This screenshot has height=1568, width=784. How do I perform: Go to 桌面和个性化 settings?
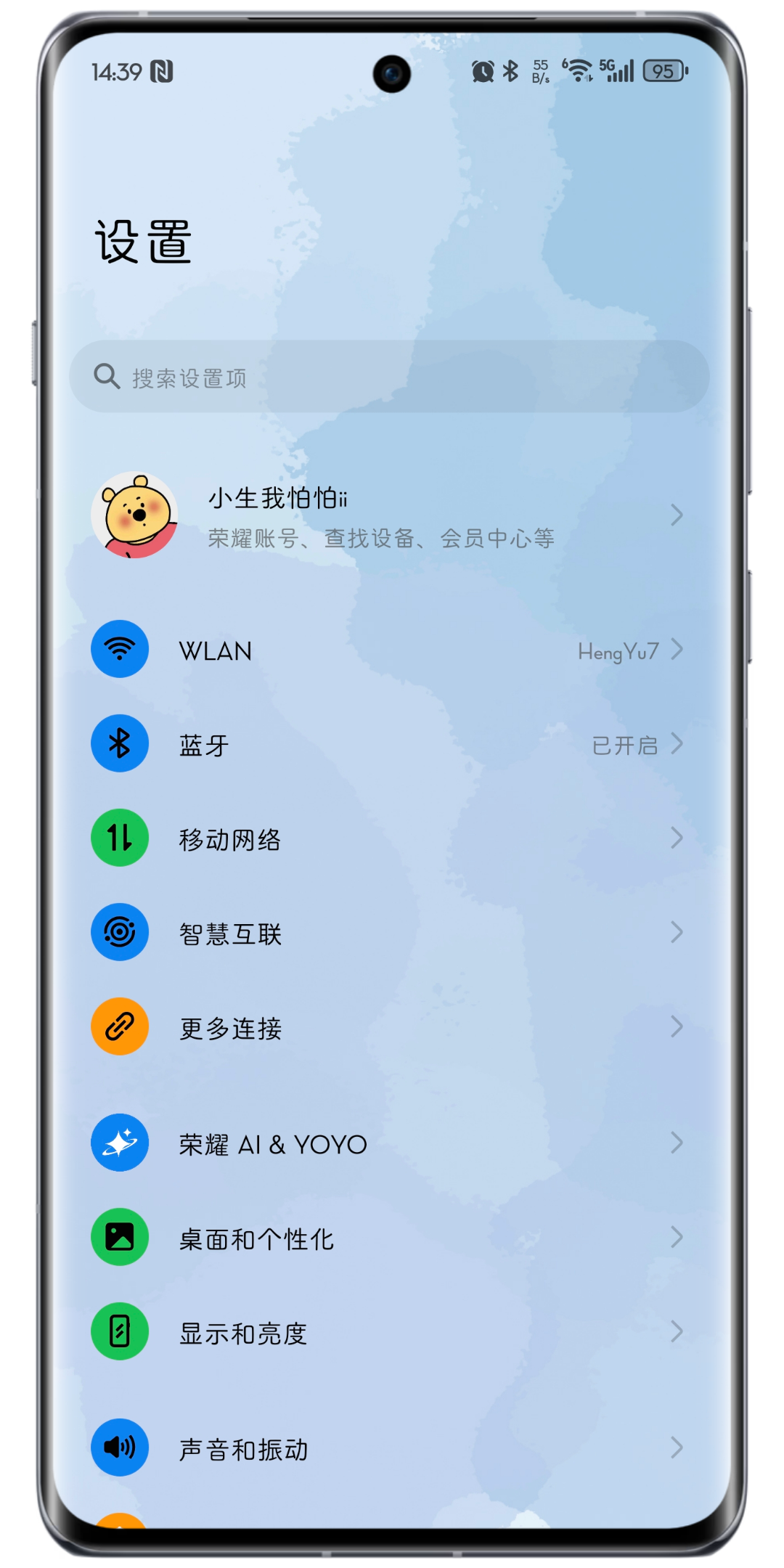[385, 1238]
